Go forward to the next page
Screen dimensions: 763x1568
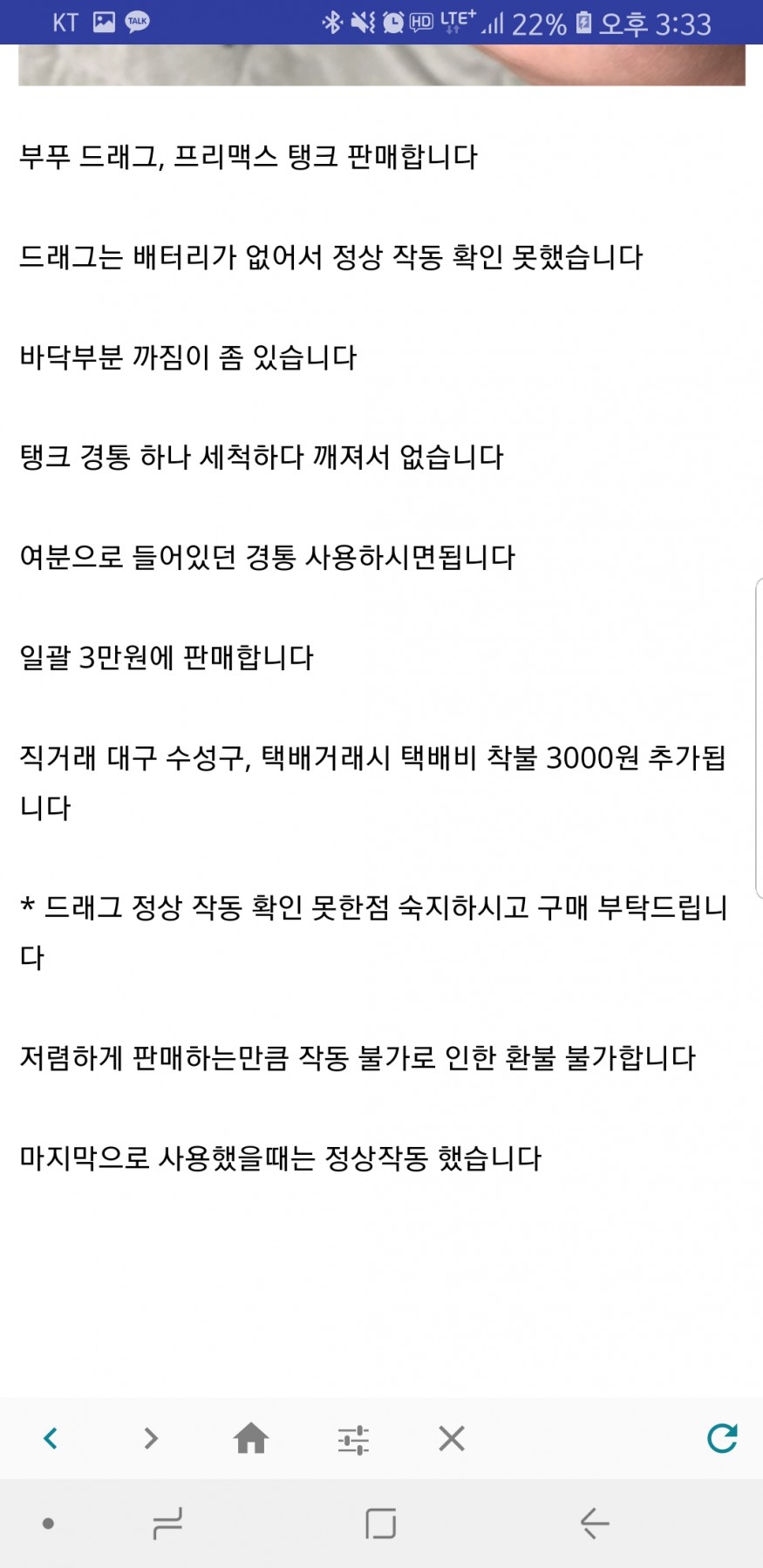pos(151,1438)
